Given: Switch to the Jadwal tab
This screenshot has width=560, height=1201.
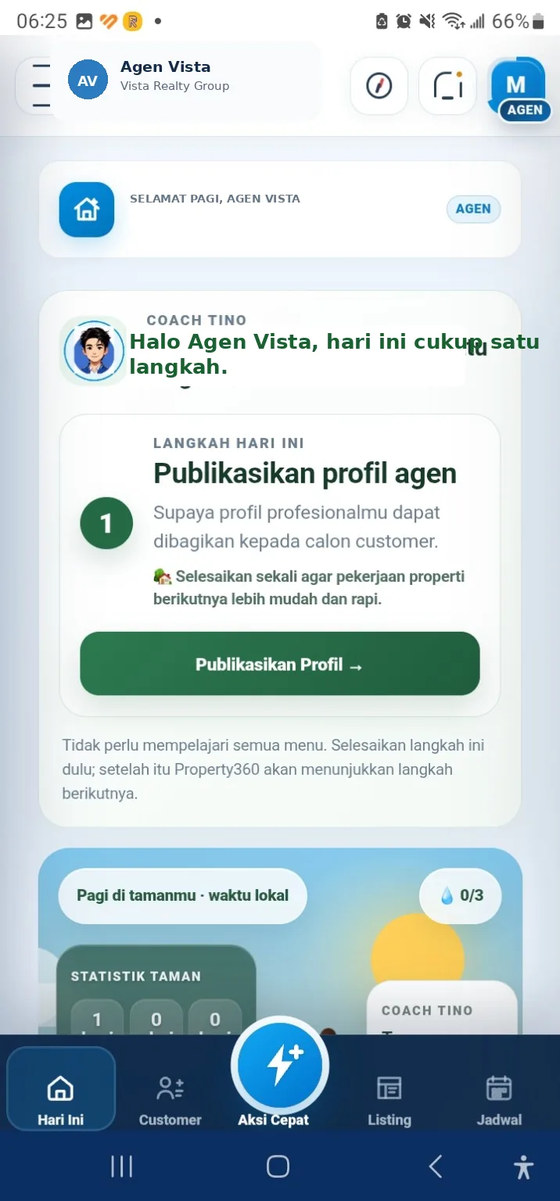Looking at the screenshot, I should 499,1100.
